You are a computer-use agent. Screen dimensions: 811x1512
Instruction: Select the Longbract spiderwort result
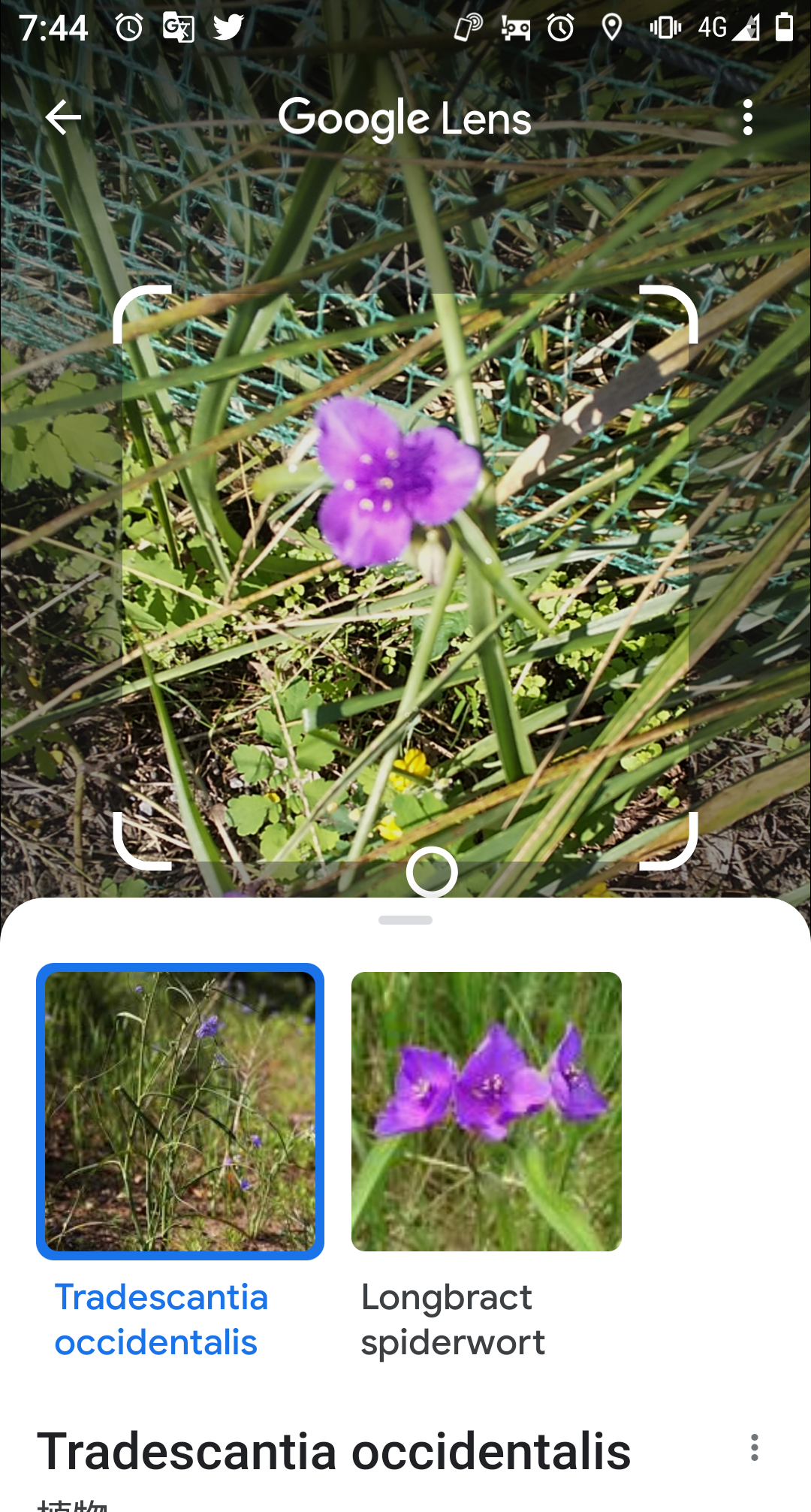coord(487,1112)
